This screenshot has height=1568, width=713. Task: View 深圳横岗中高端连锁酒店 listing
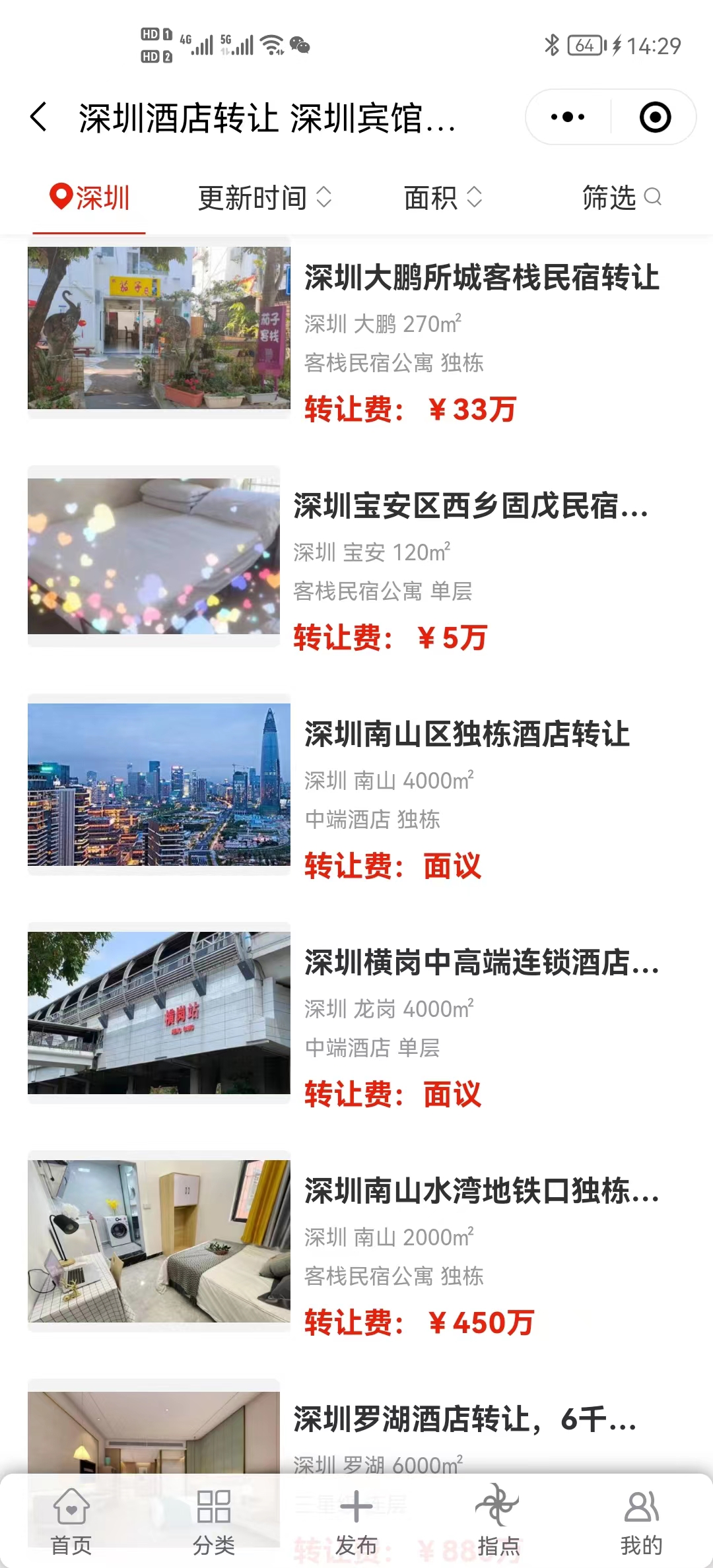(481, 963)
